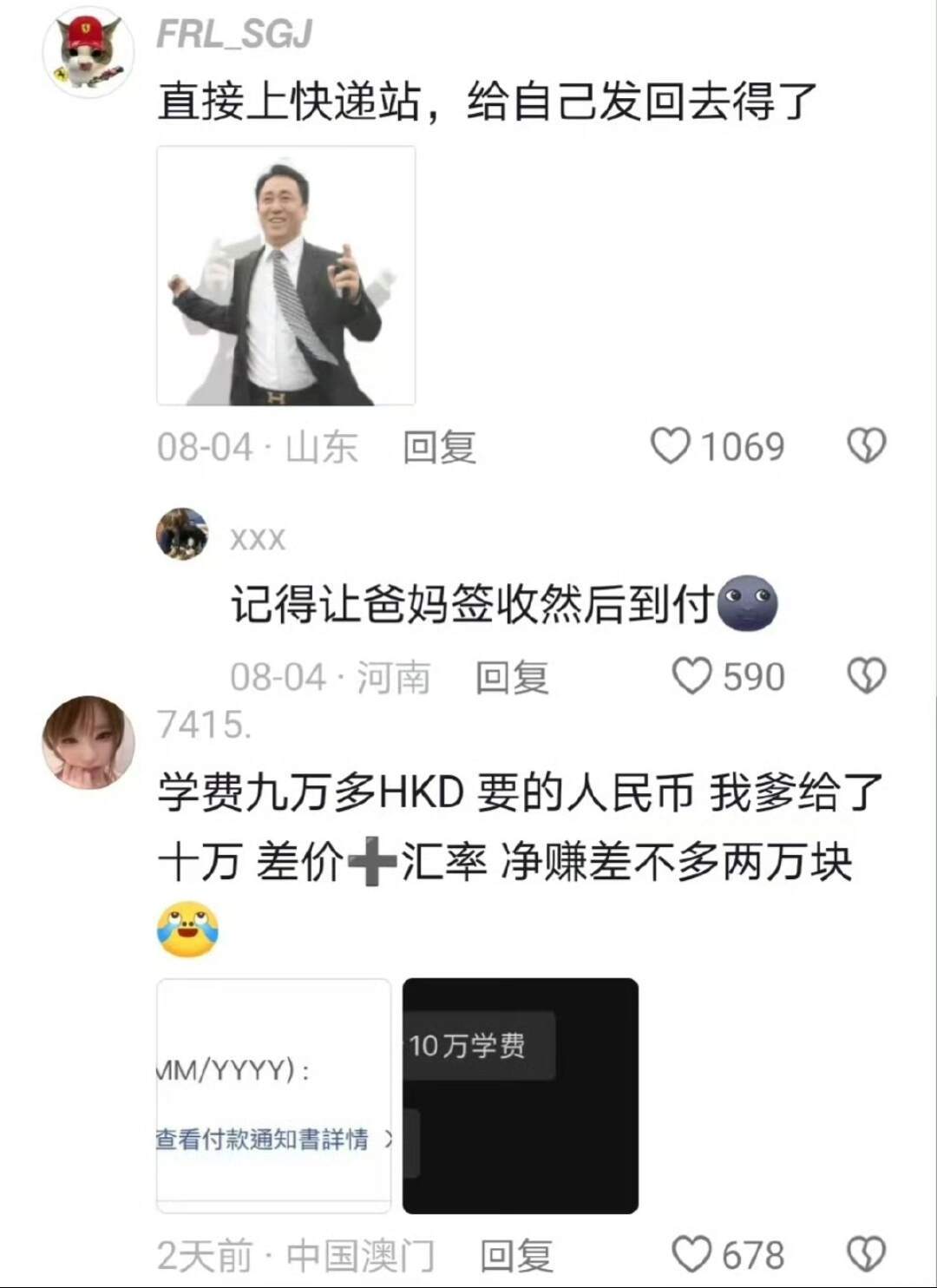The width and height of the screenshot is (937, 1288).
Task: Reply to xxx's comment from 河南
Action: pos(512,678)
